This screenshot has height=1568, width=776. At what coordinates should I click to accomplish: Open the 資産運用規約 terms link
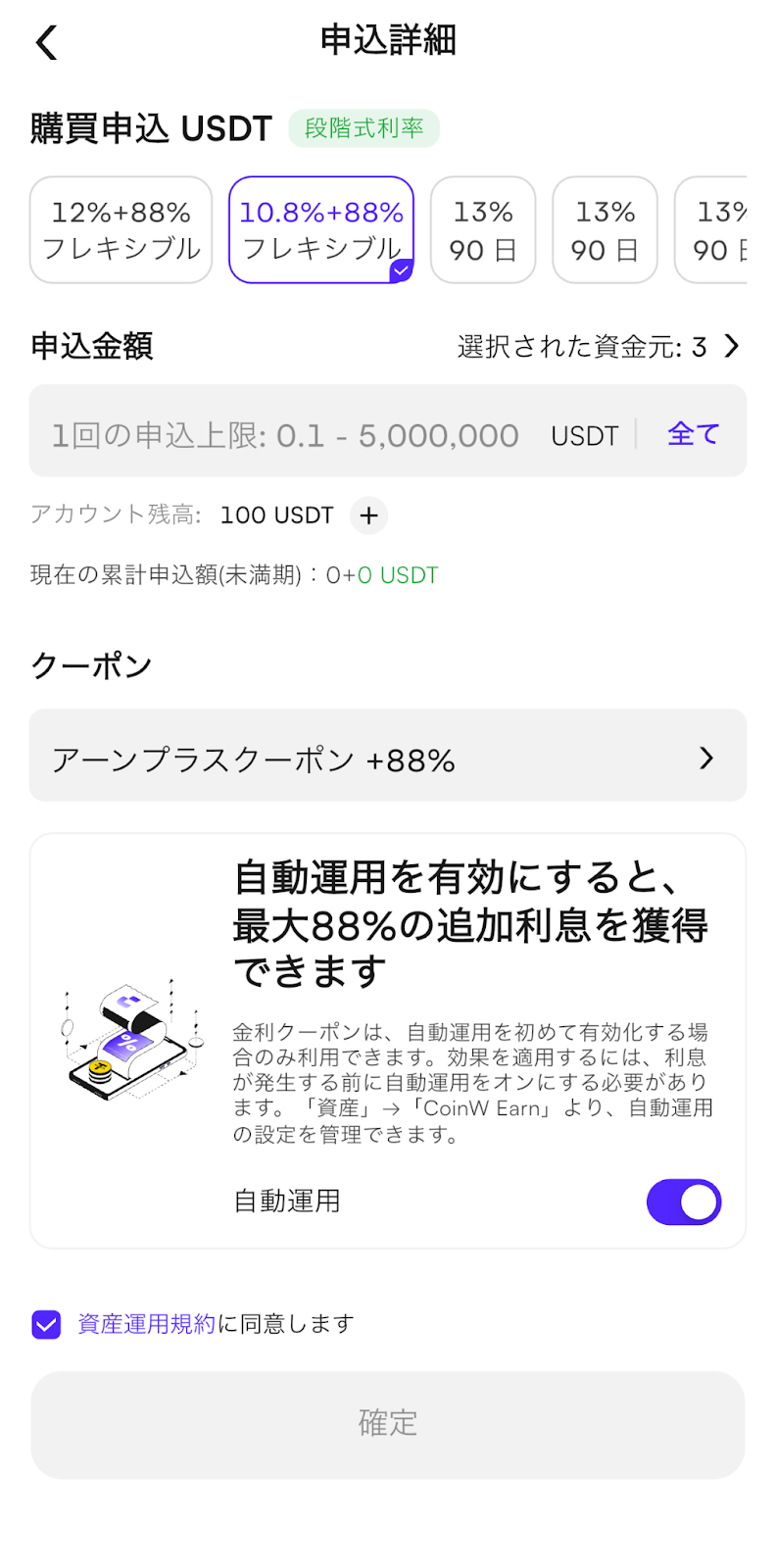(x=146, y=1324)
